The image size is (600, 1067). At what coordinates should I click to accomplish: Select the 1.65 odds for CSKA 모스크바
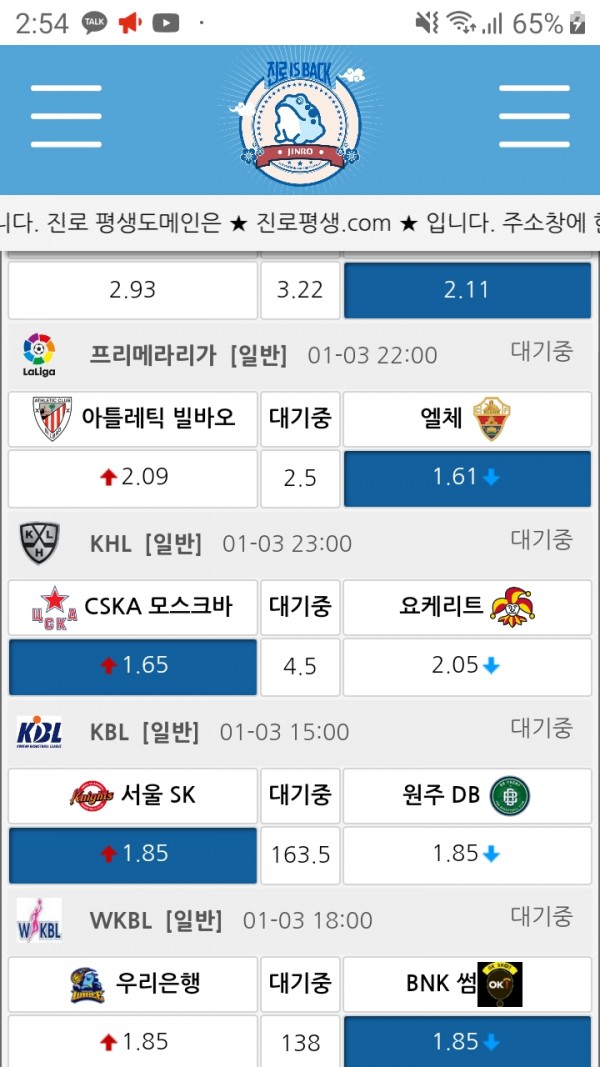[x=133, y=666]
